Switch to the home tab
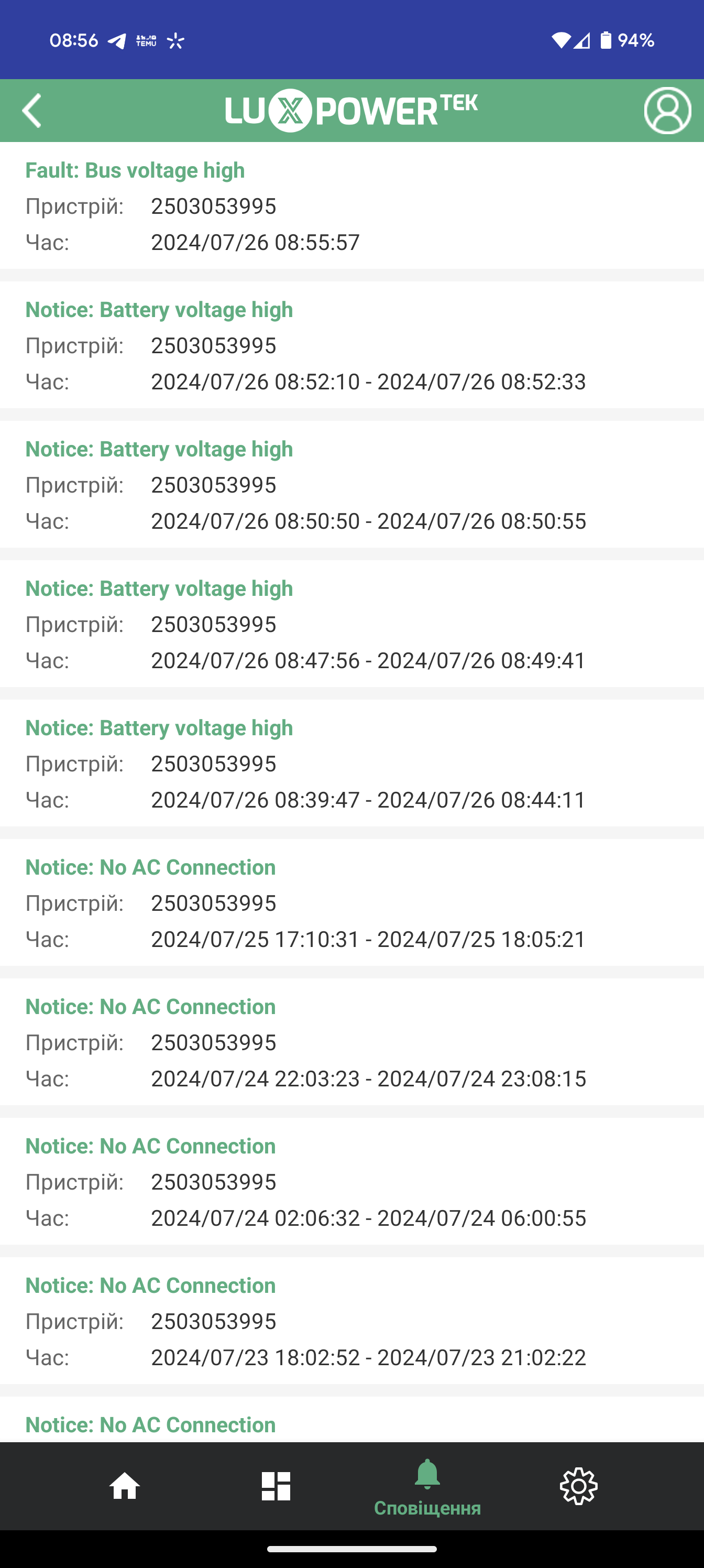Viewport: 704px width, 1568px height. 125,1486
